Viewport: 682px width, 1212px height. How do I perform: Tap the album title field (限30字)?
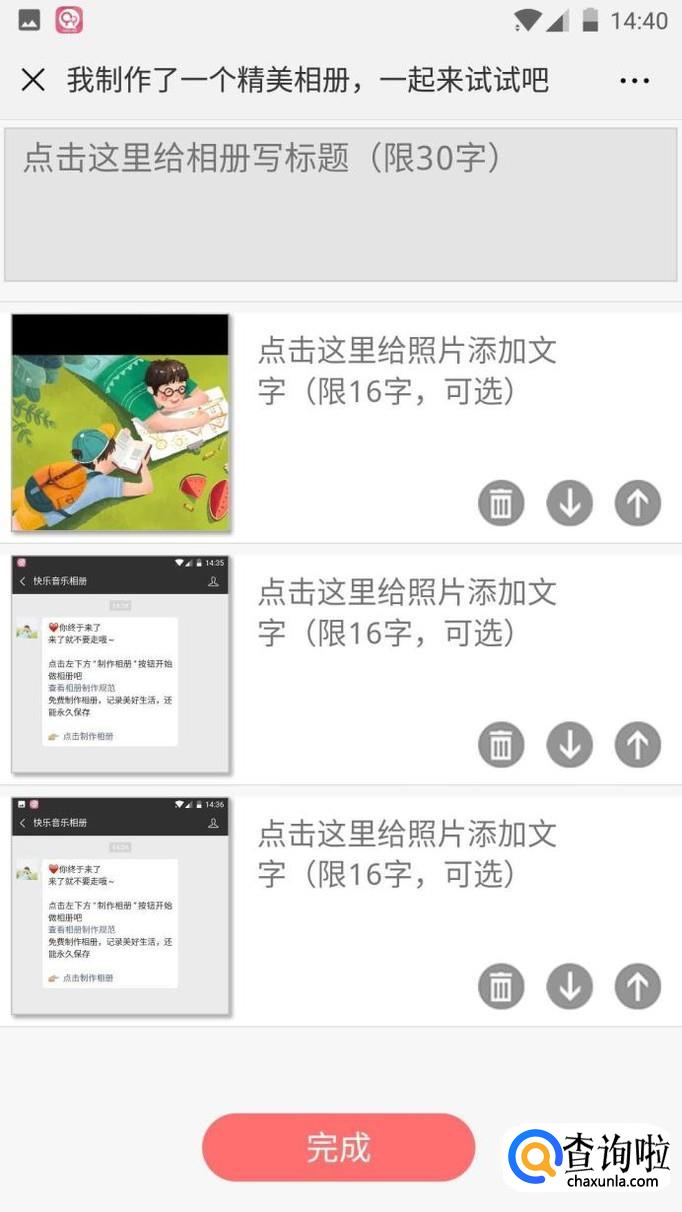[x=340, y=204]
